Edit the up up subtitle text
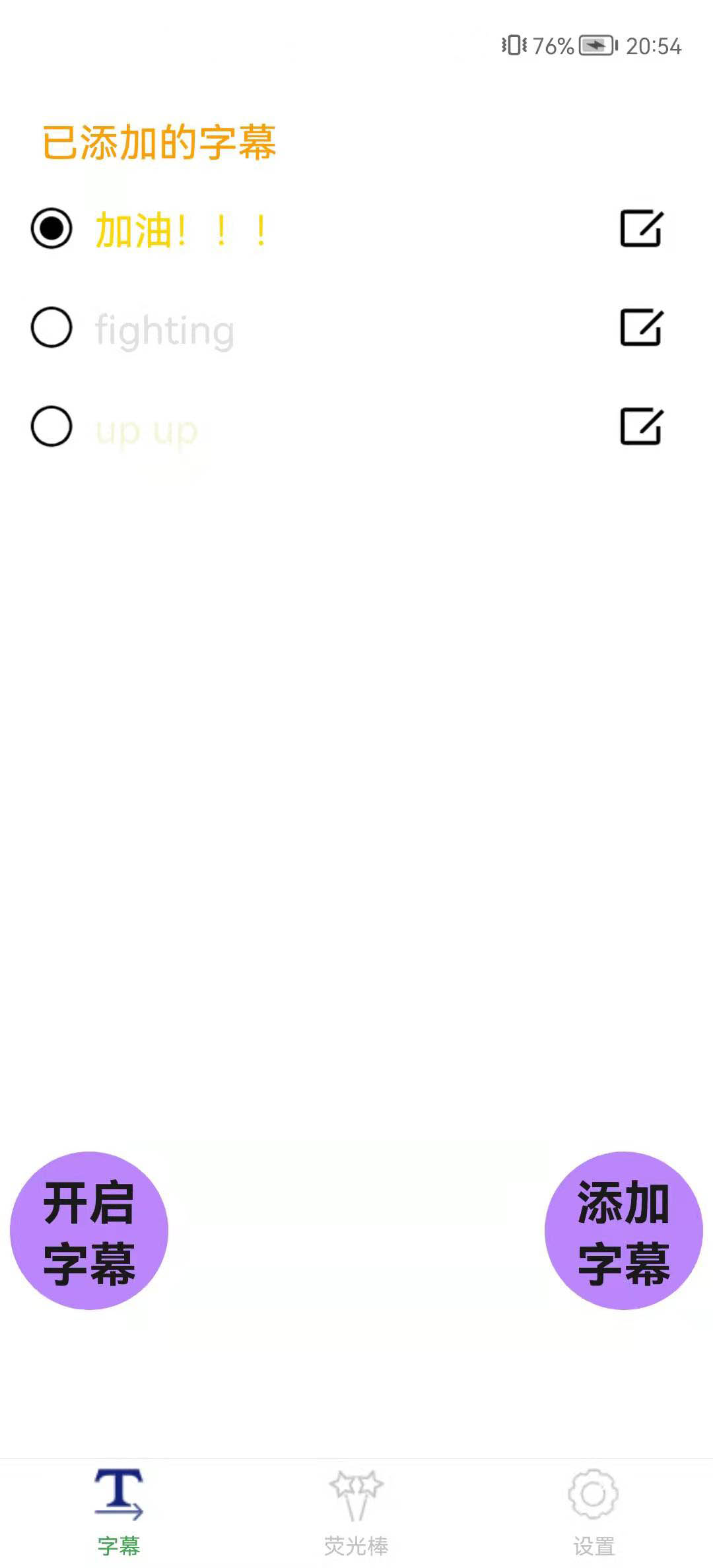The width and height of the screenshot is (713, 1568). [x=642, y=426]
